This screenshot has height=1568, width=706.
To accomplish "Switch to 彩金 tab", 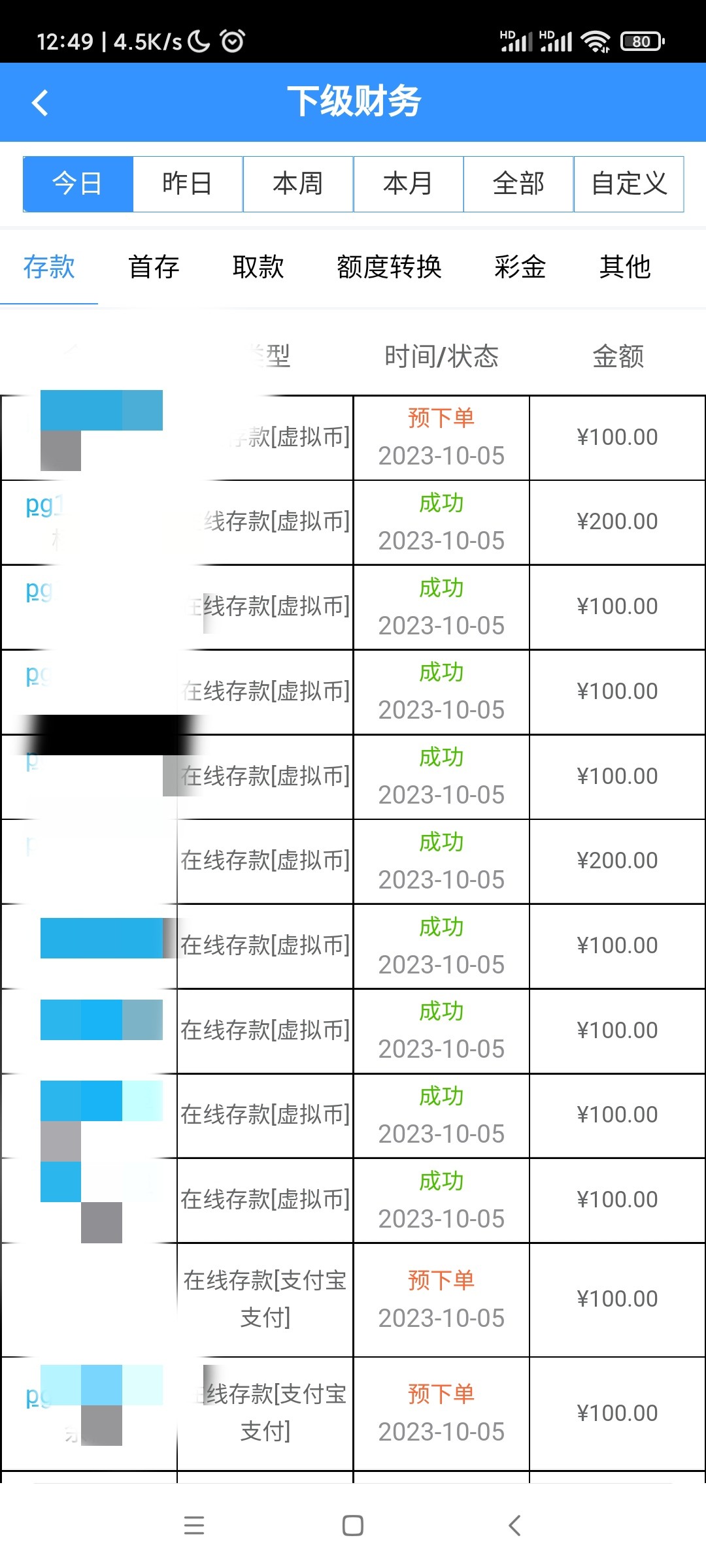I will (520, 267).
